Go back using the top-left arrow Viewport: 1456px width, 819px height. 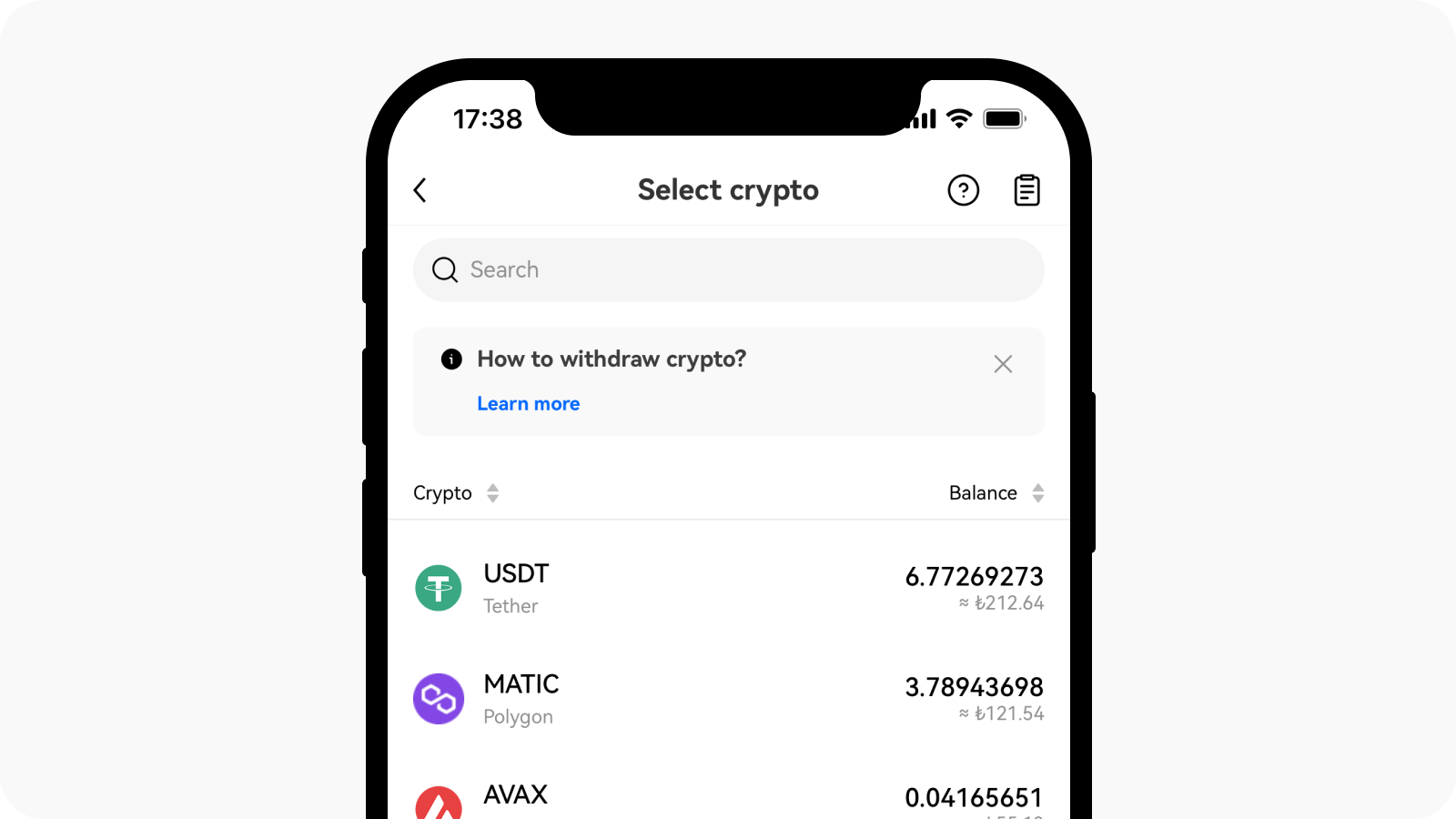420,190
